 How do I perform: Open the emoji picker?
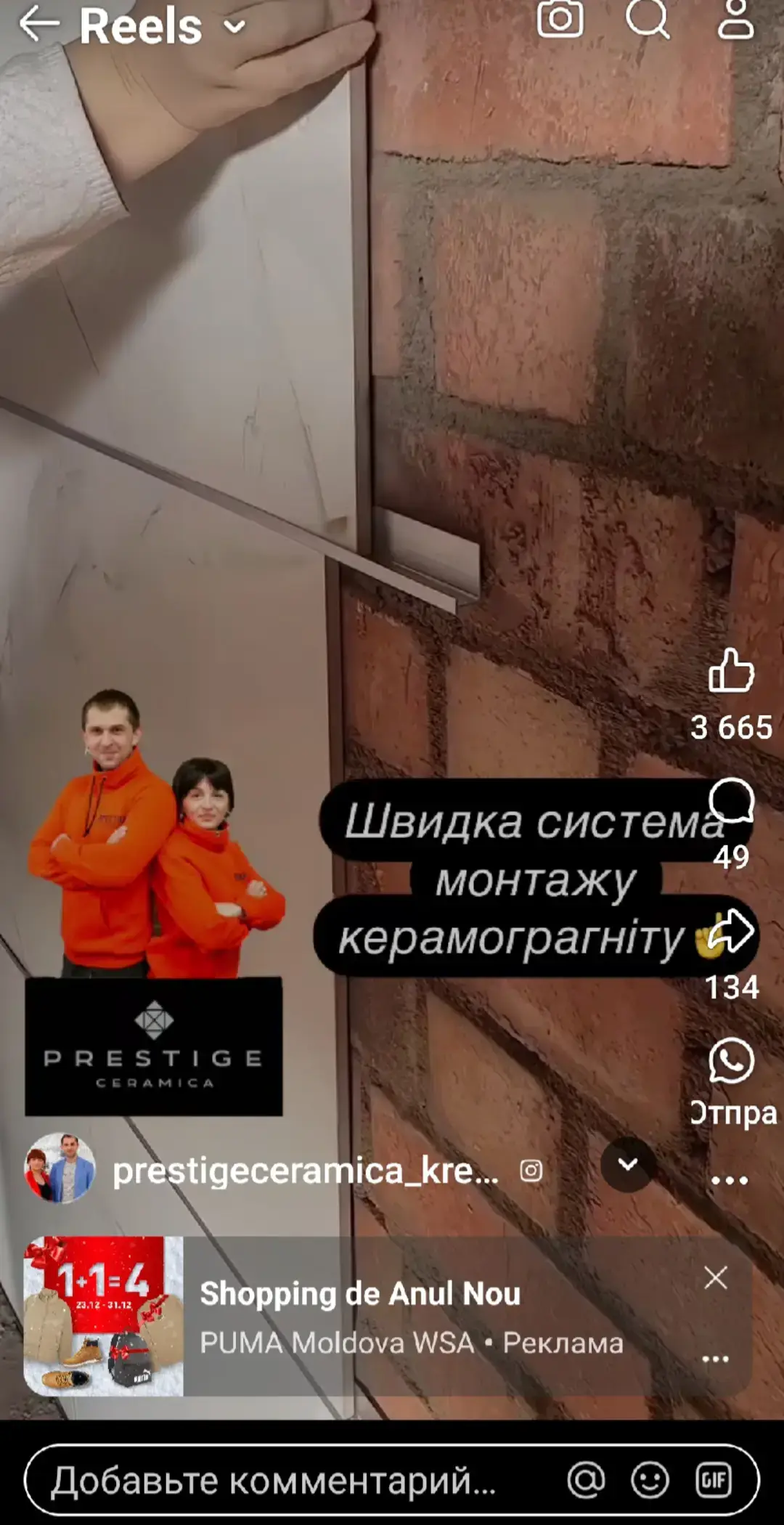pos(650,1480)
